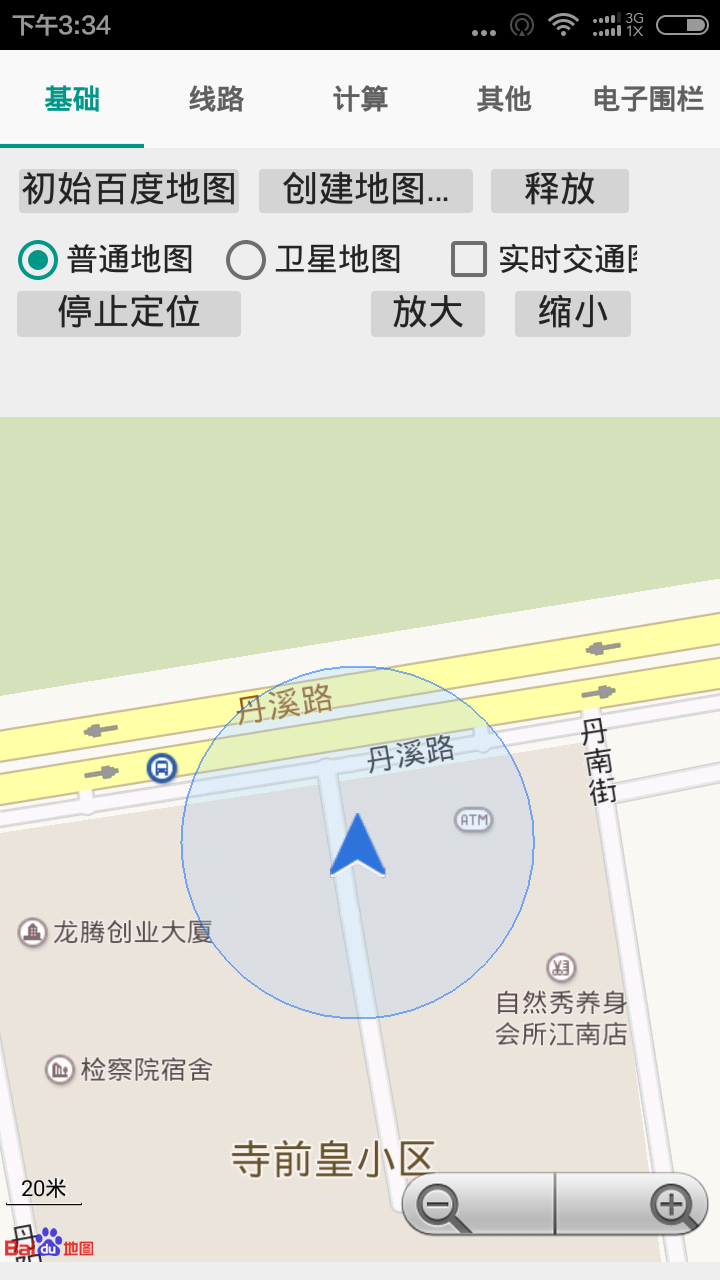
Task: Go to the 其他 tab
Action: click(504, 99)
